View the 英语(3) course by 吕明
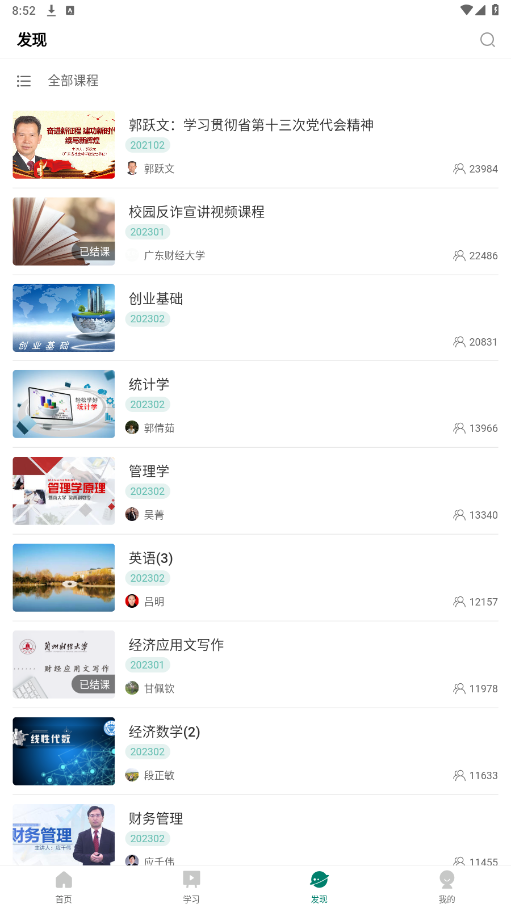511x908 pixels. pos(256,578)
